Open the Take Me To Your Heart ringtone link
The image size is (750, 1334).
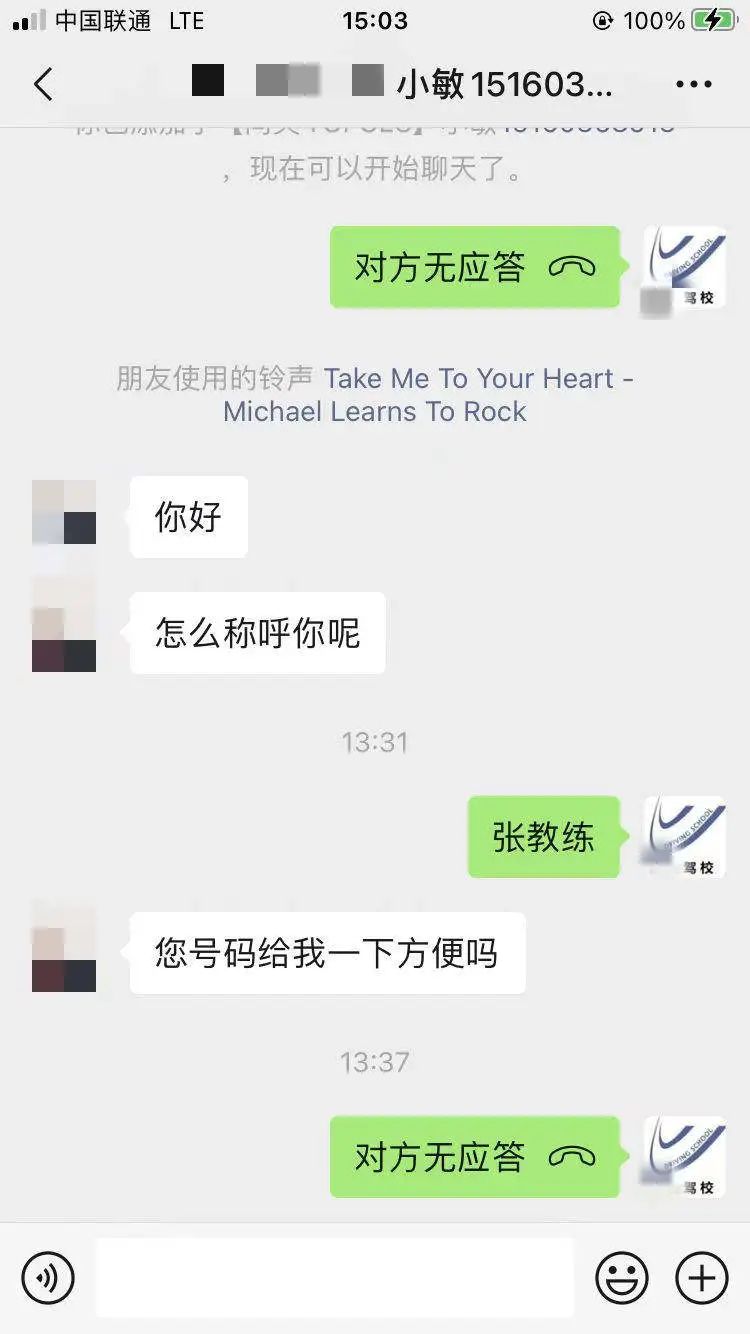tap(426, 395)
